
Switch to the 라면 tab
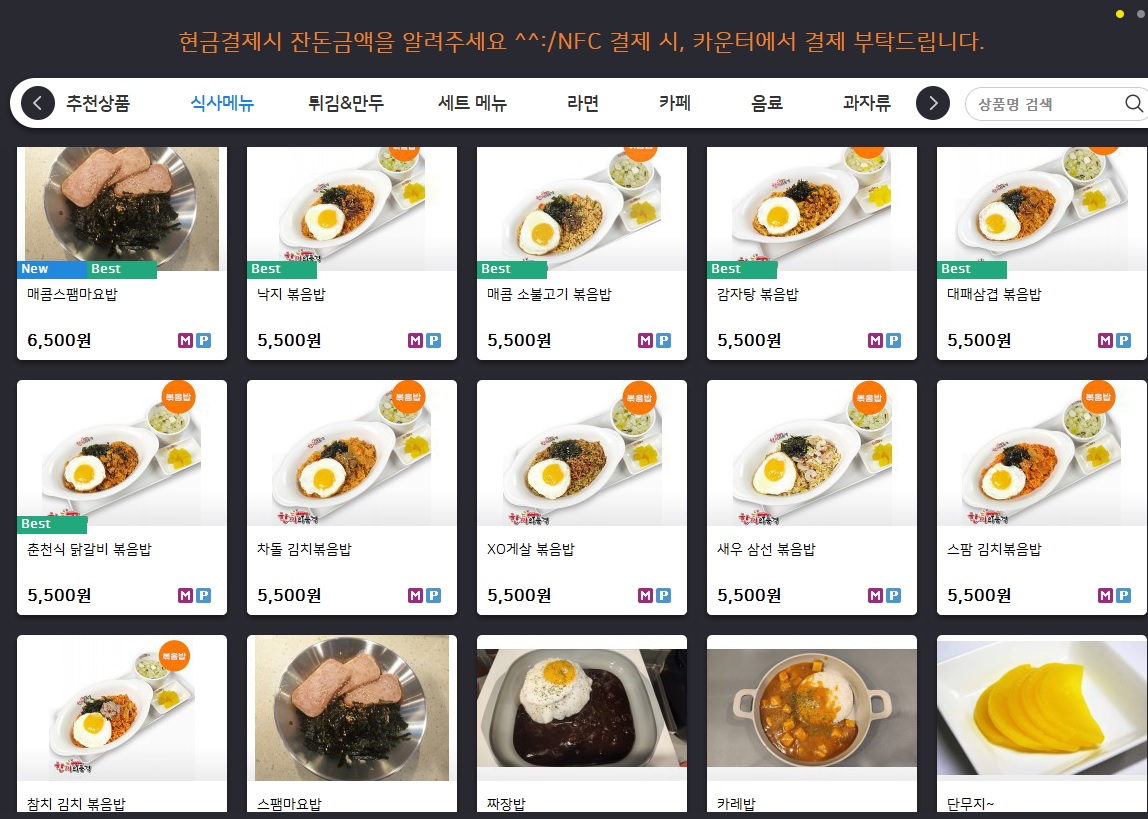tap(582, 103)
